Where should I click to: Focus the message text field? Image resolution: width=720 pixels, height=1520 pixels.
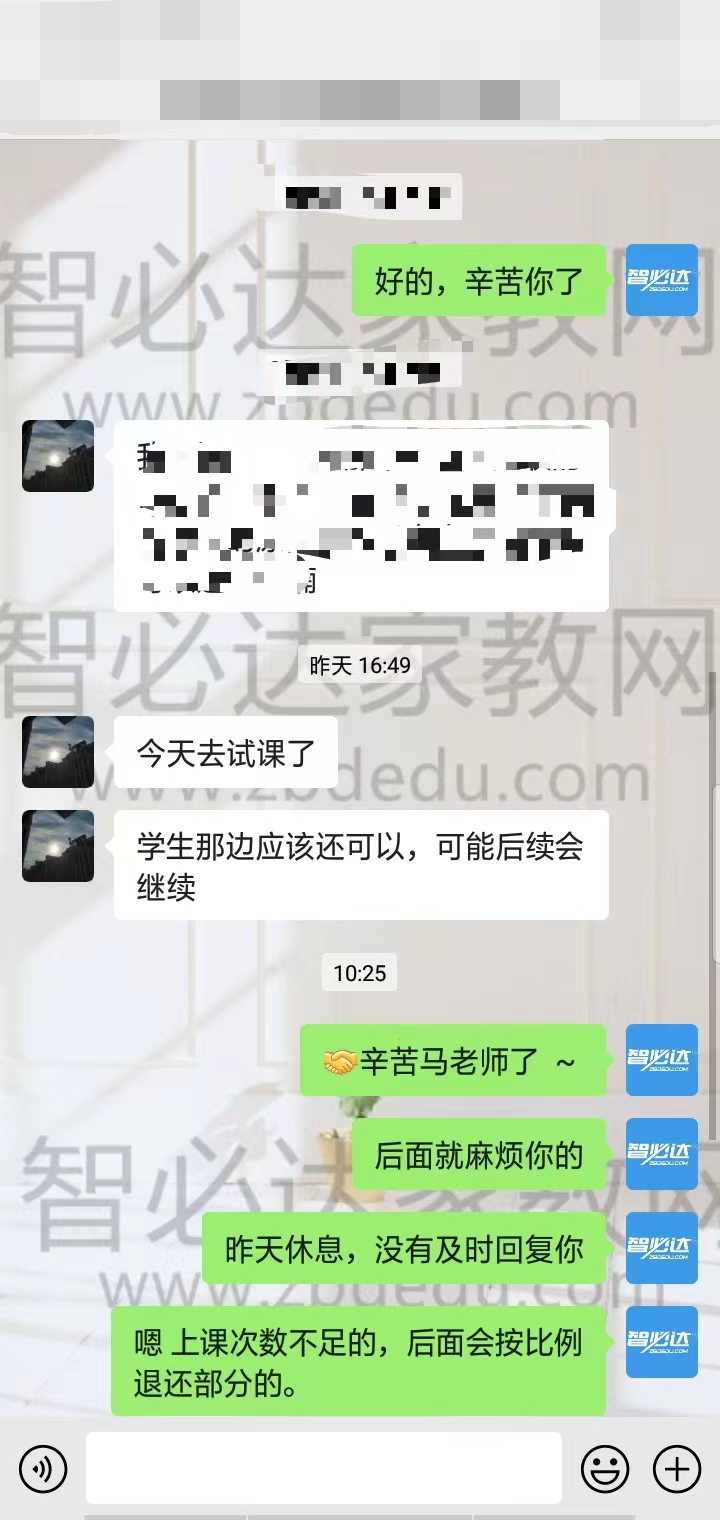click(323, 1468)
